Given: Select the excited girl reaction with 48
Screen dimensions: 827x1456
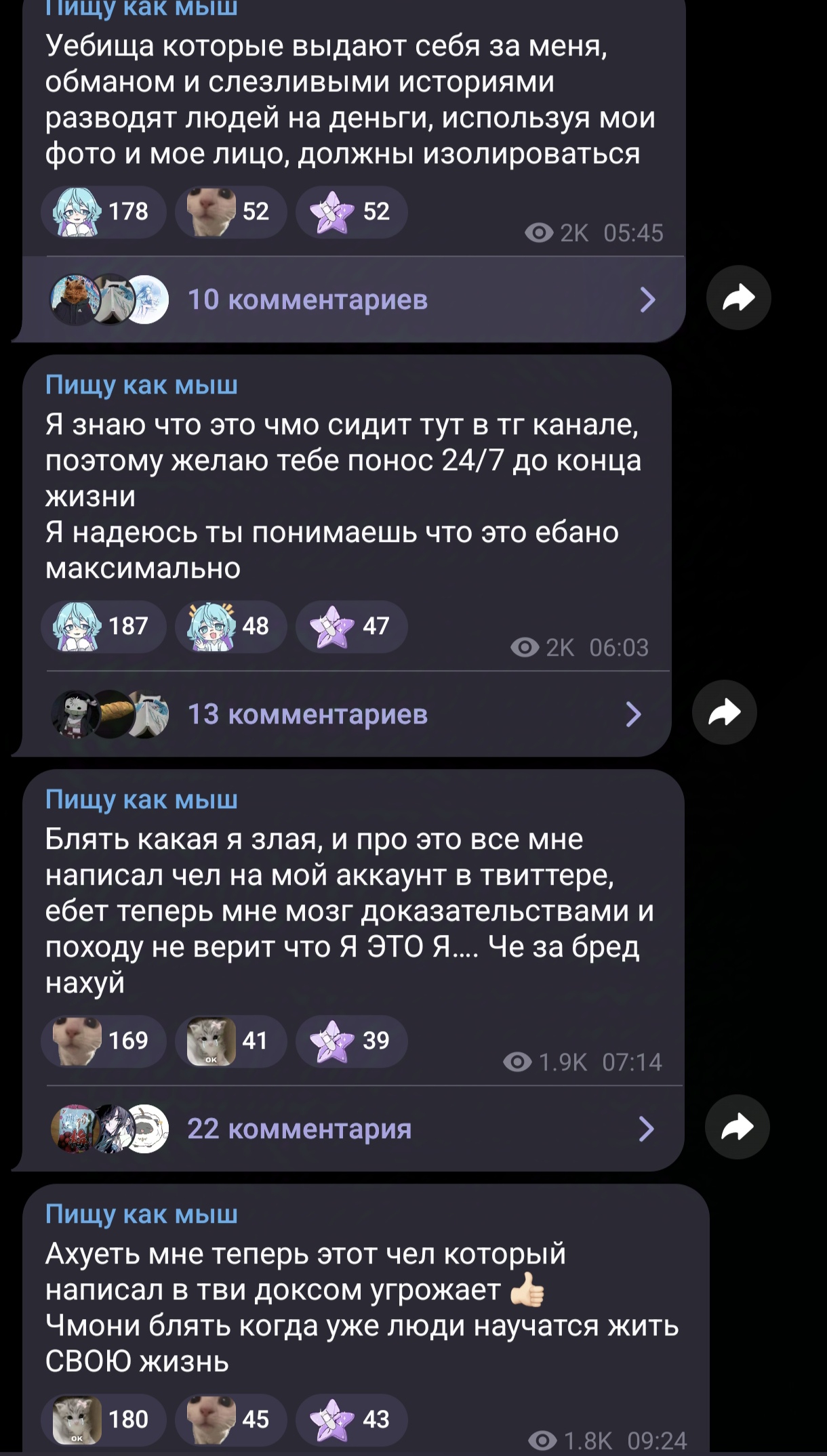Looking at the screenshot, I should (230, 627).
